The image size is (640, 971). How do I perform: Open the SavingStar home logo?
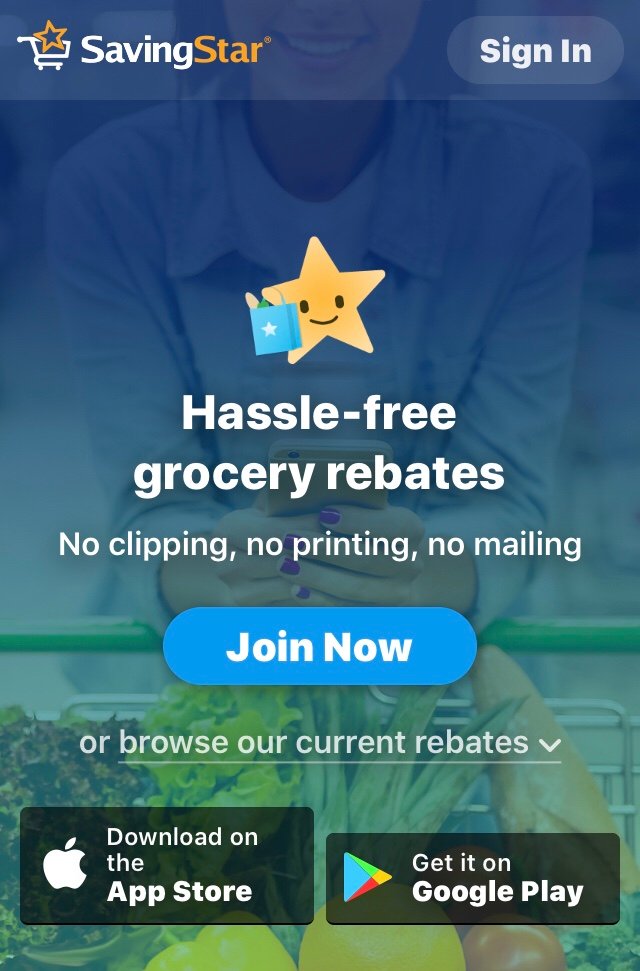144,47
